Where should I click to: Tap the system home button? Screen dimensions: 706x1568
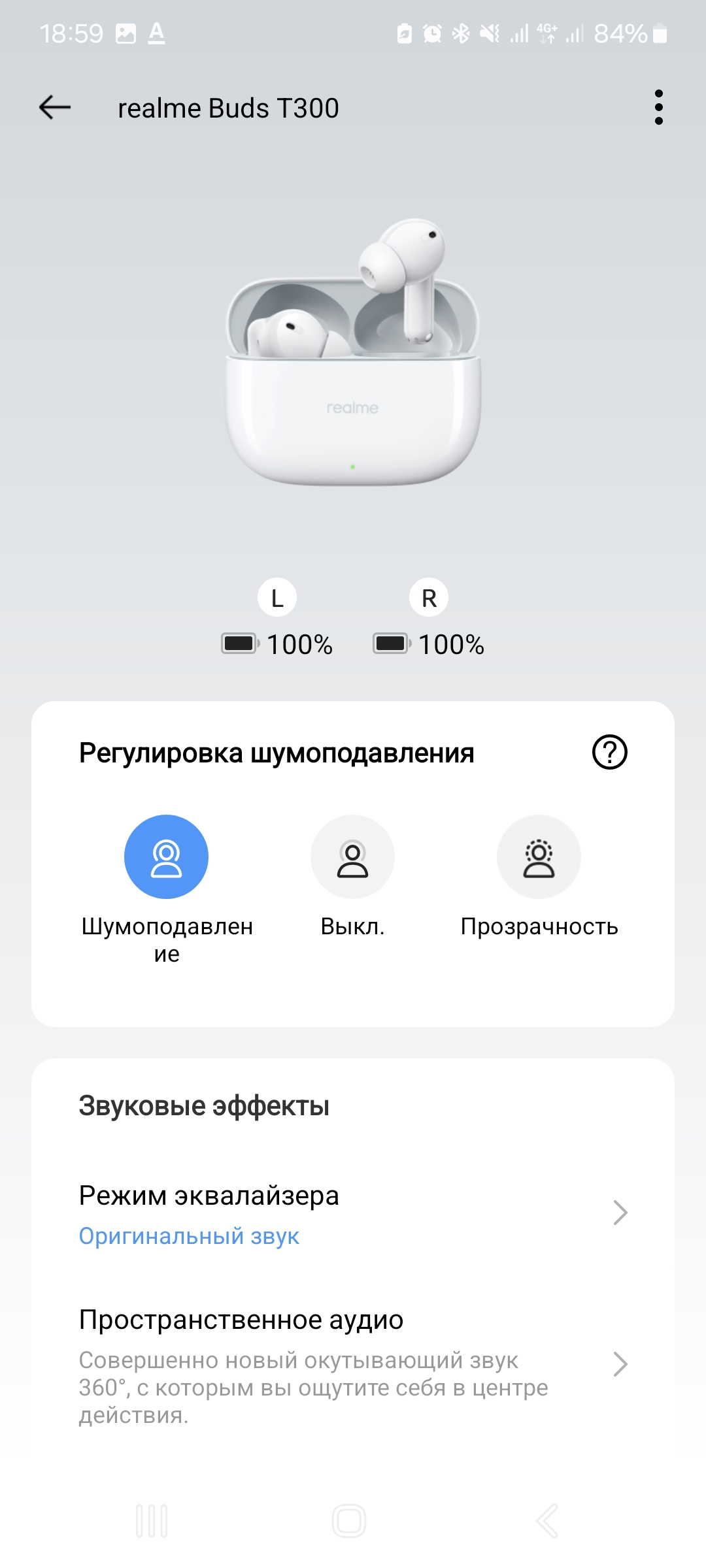[x=349, y=1520]
